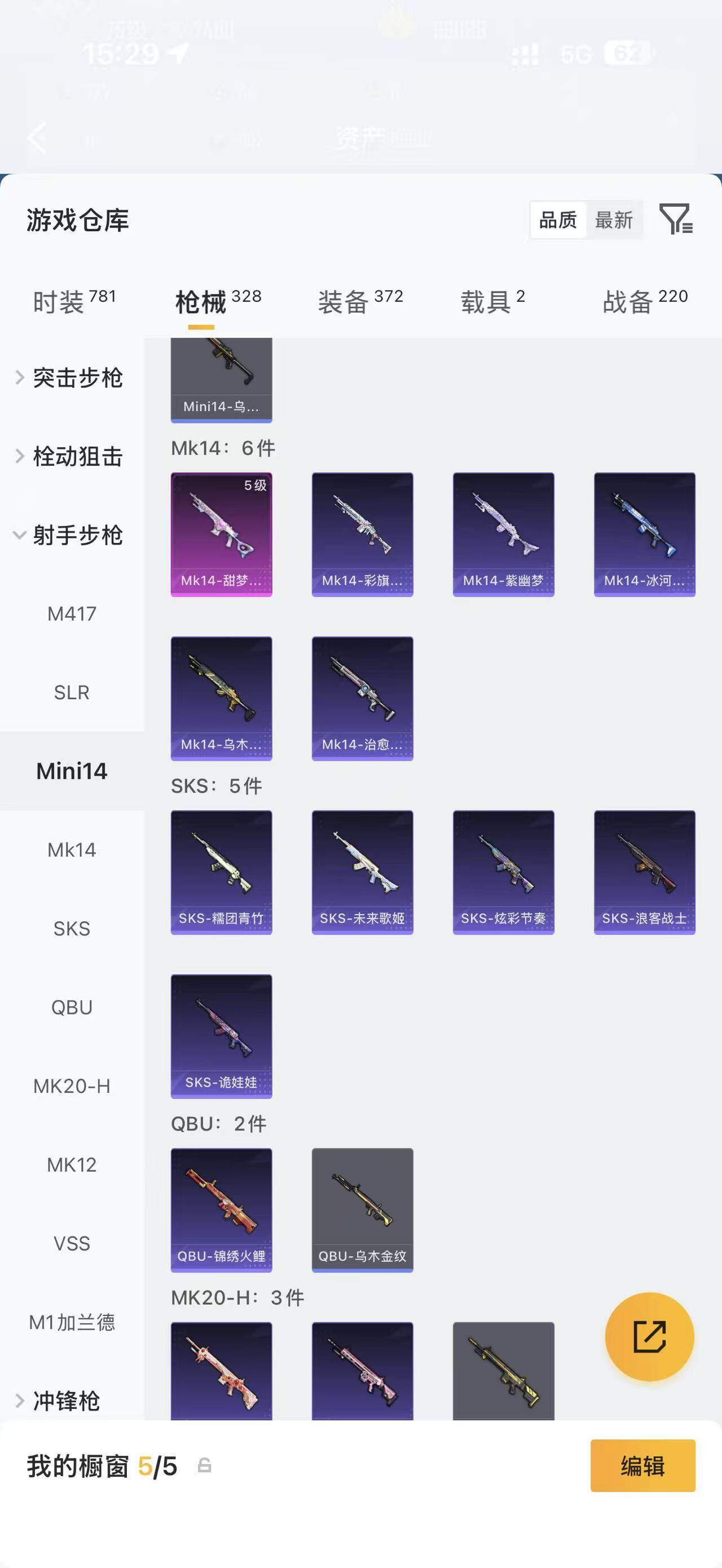Switch to the 战备 tab
The image size is (722, 1568).
(x=645, y=301)
